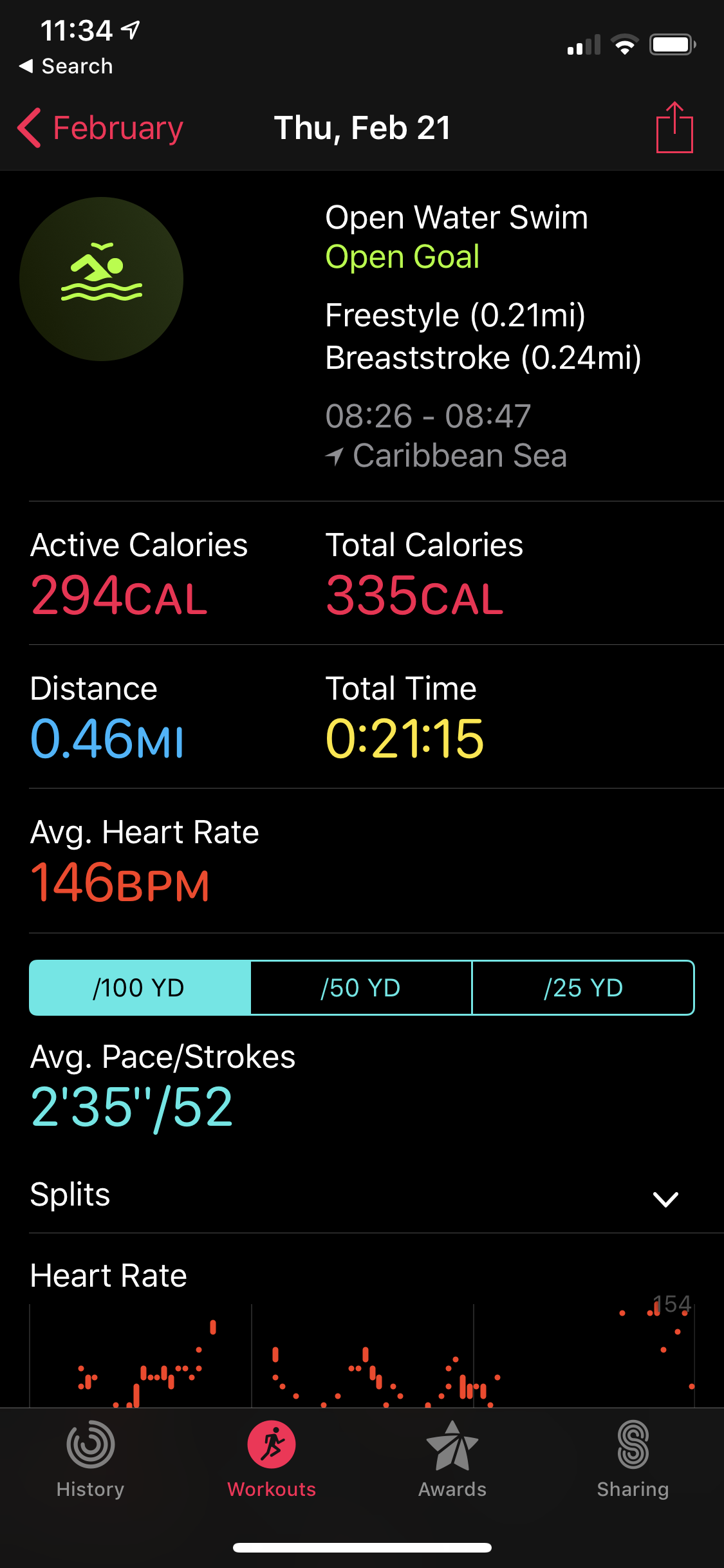
Task: Switch pace to /25 YD
Action: click(583, 987)
